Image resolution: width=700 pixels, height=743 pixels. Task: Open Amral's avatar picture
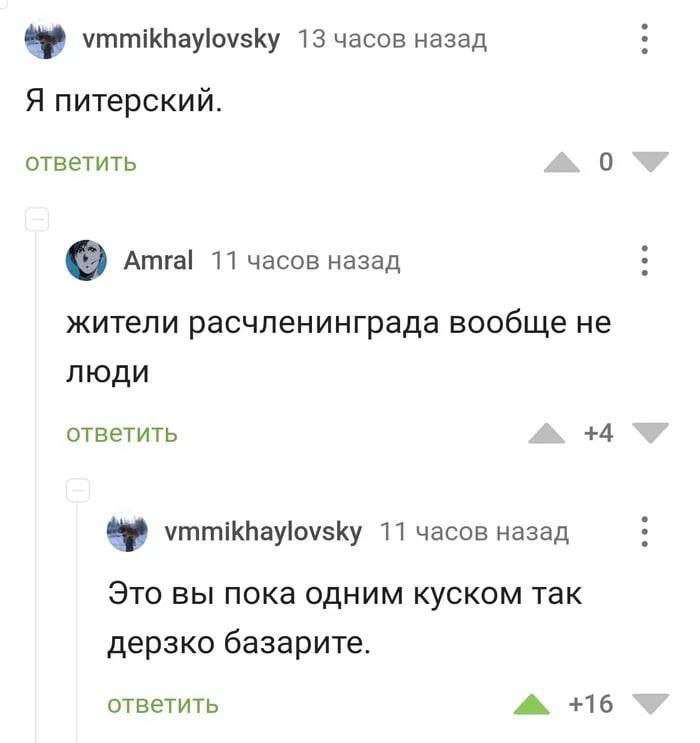tap(86, 262)
